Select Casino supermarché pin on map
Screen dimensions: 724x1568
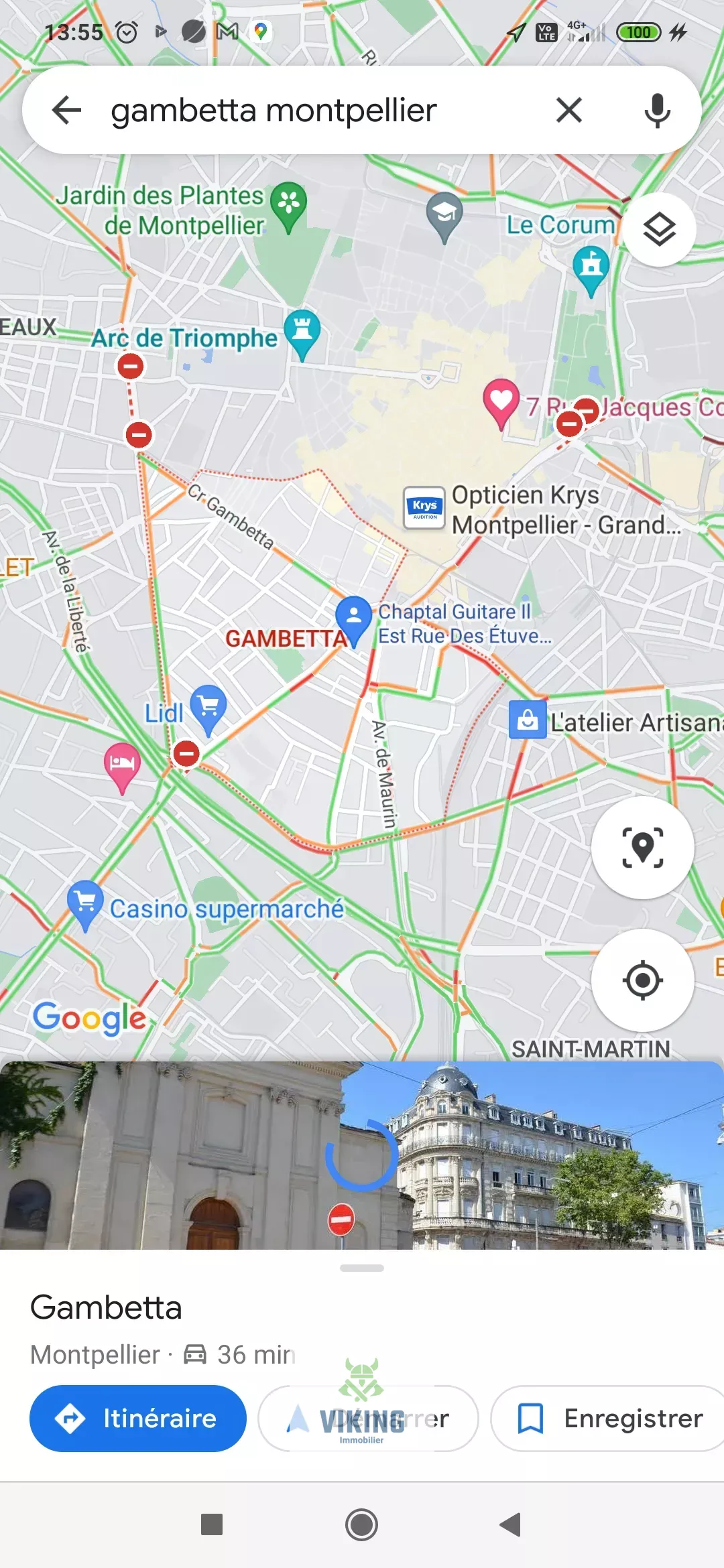[x=85, y=902]
